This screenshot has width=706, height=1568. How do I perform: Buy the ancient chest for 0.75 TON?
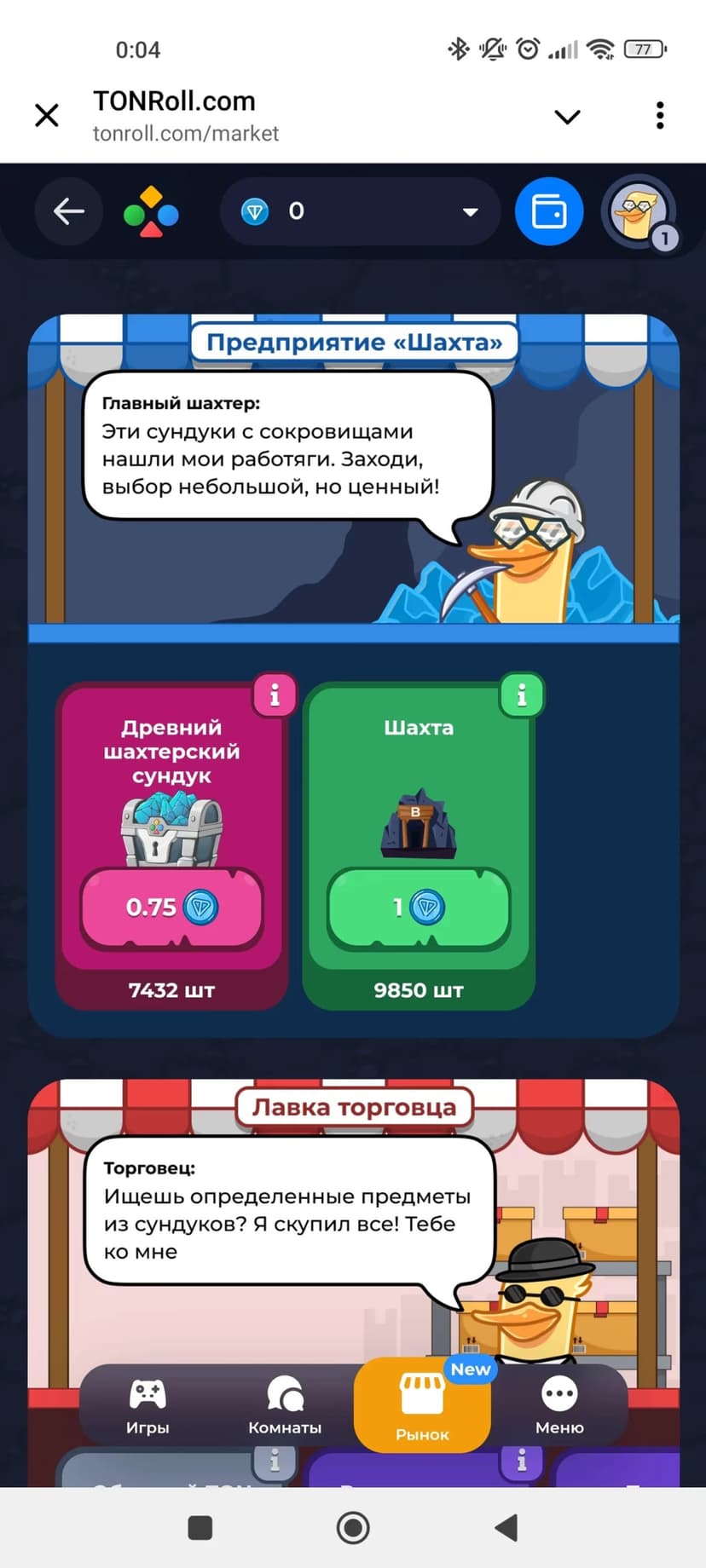pyautogui.click(x=171, y=908)
